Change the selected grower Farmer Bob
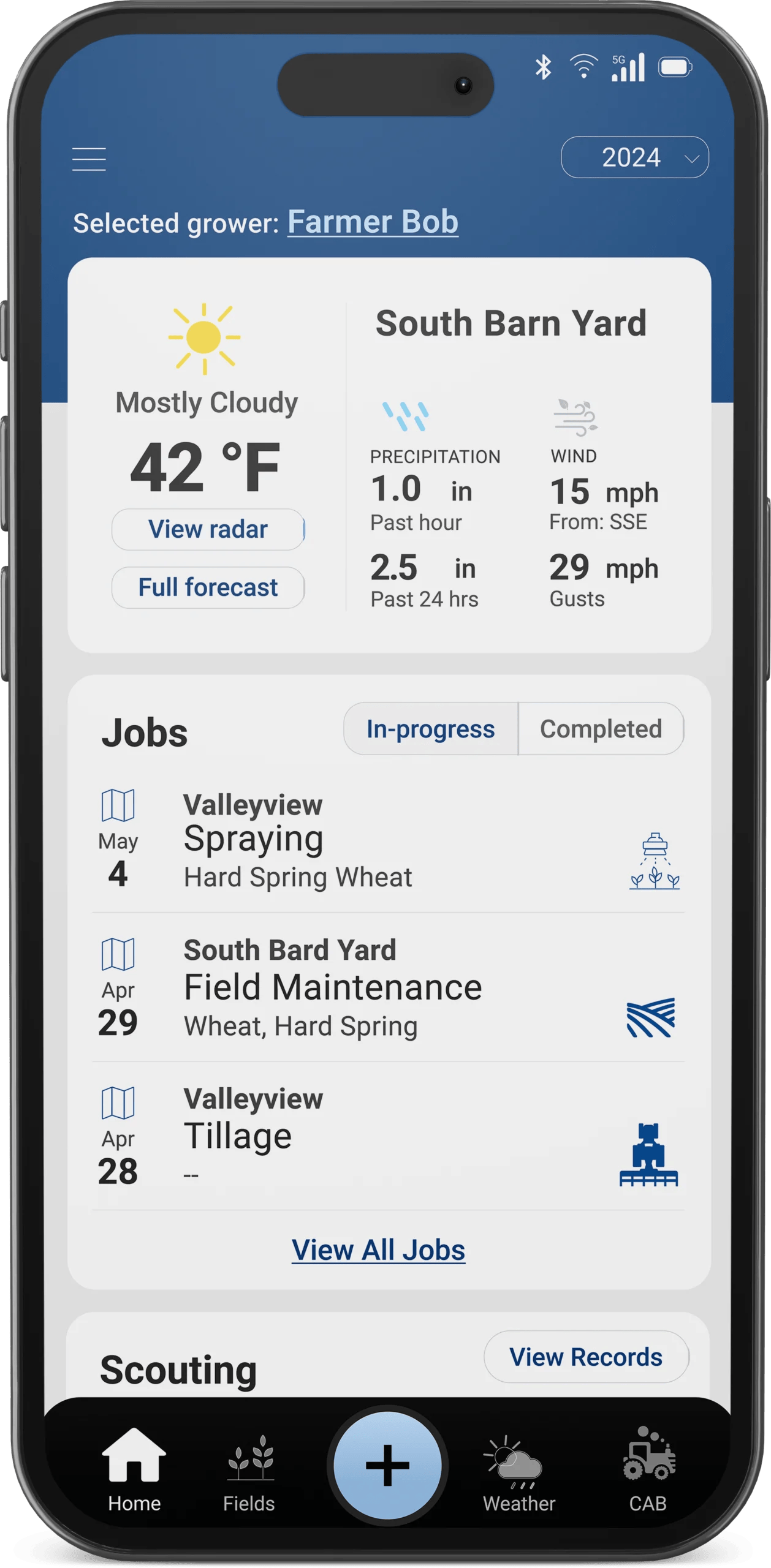Viewport: 771px width, 1568px height. pyautogui.click(x=373, y=222)
